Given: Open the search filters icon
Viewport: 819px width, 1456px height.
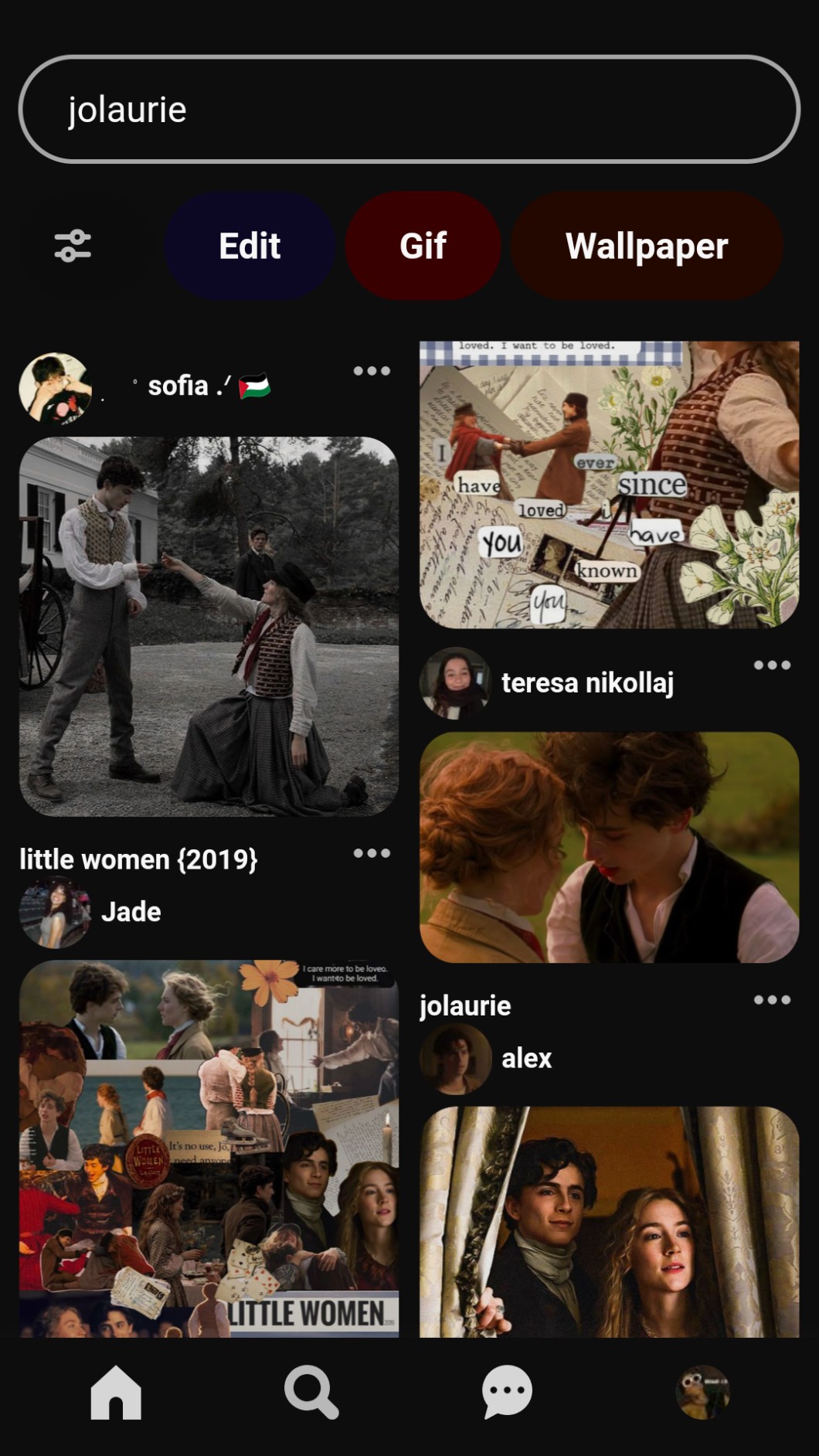Looking at the screenshot, I should [73, 246].
